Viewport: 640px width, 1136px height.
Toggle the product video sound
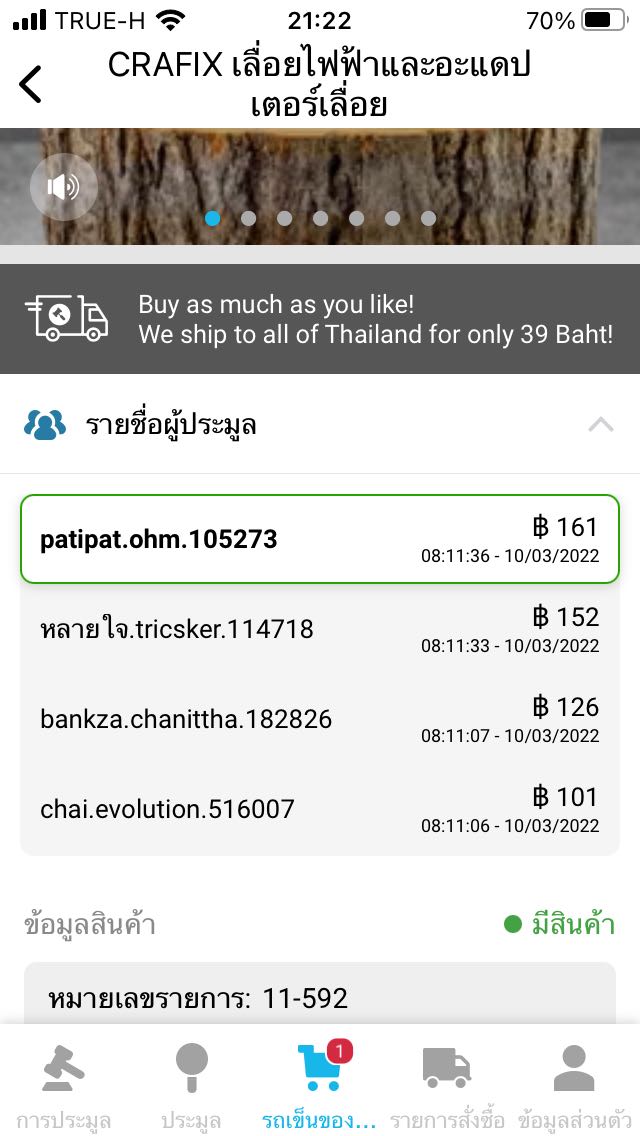pos(64,186)
